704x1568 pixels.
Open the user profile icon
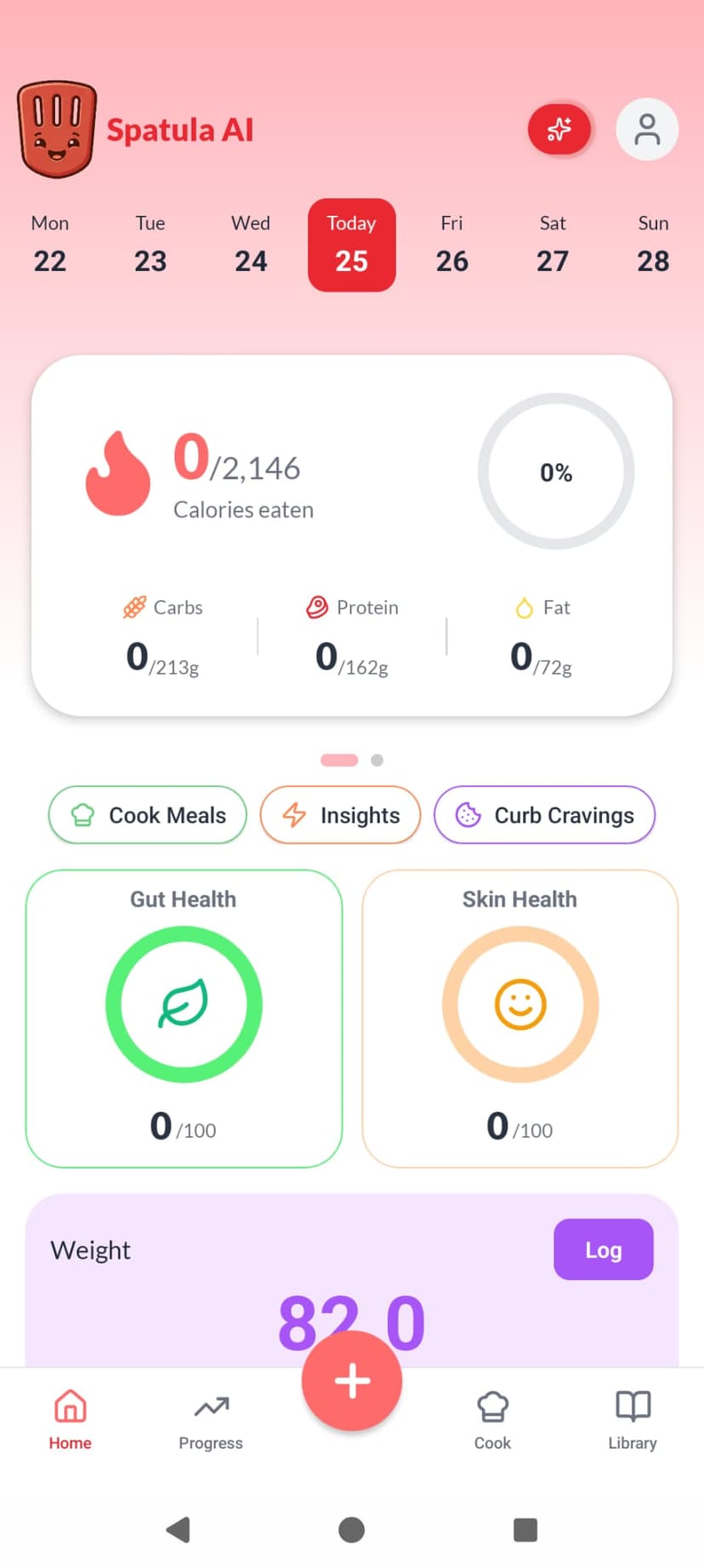(x=646, y=129)
